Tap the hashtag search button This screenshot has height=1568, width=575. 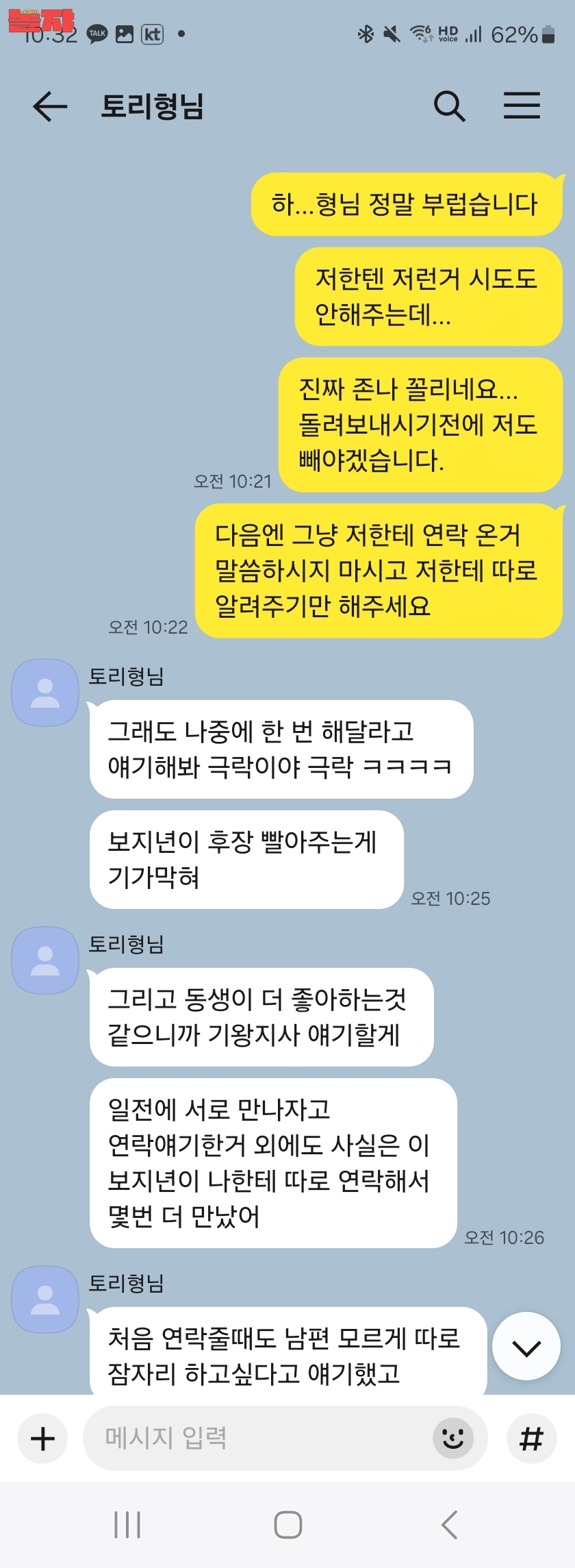point(531,1438)
